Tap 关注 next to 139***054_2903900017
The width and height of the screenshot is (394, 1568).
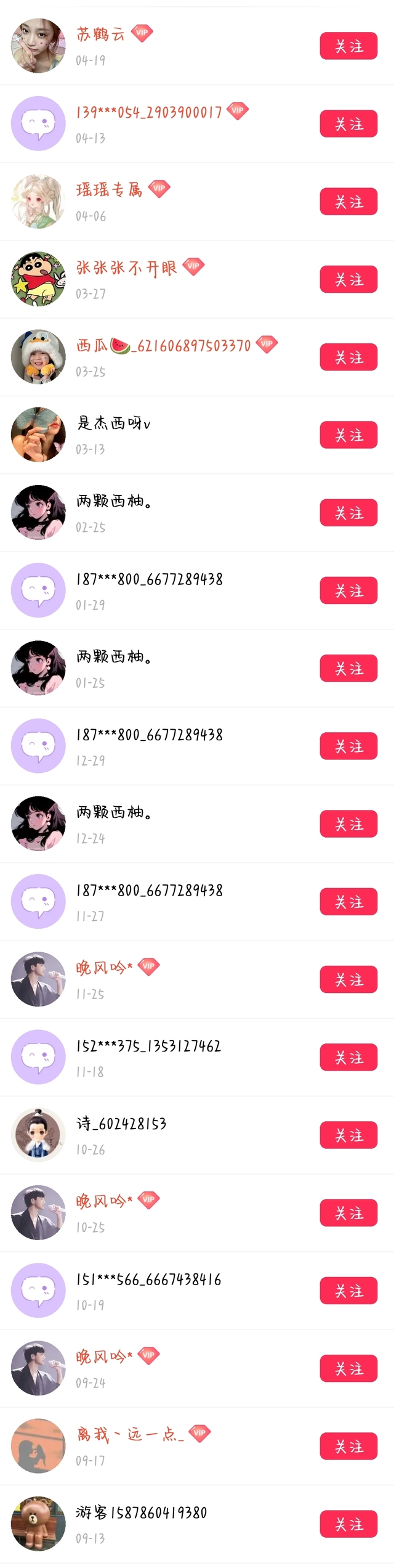(348, 124)
